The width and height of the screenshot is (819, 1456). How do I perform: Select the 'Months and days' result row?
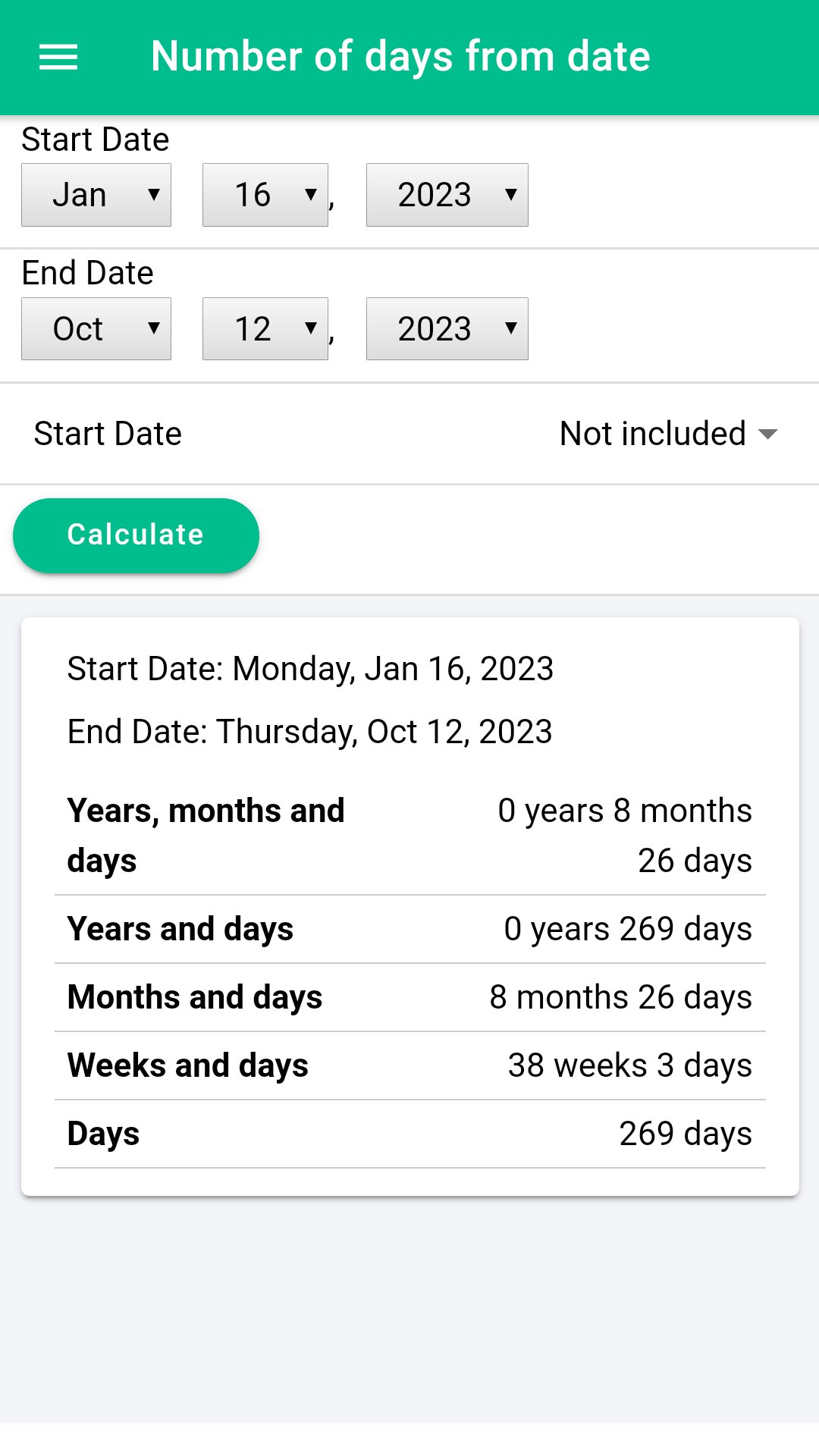pyautogui.click(x=409, y=996)
